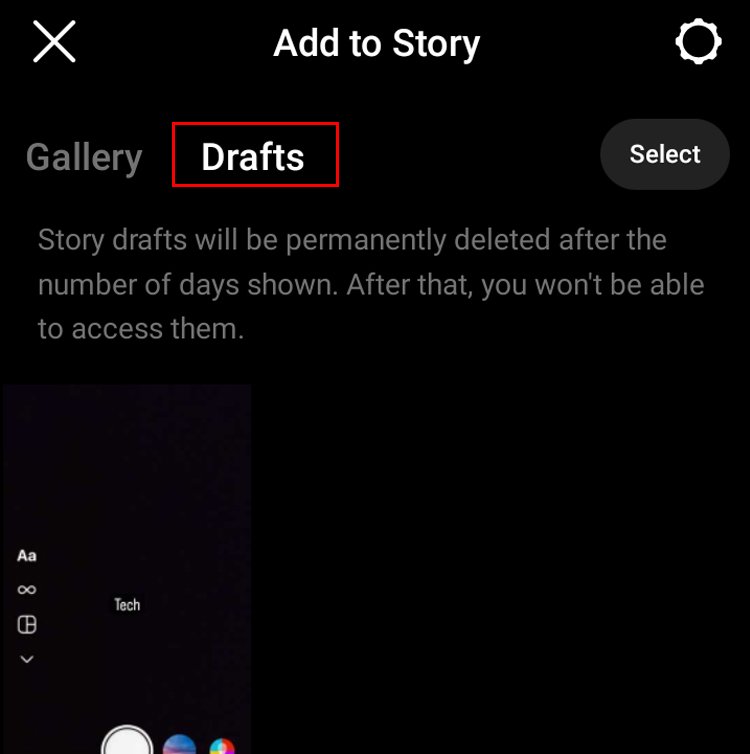Close the Add to Story screen
The image size is (750, 754).
(x=54, y=42)
